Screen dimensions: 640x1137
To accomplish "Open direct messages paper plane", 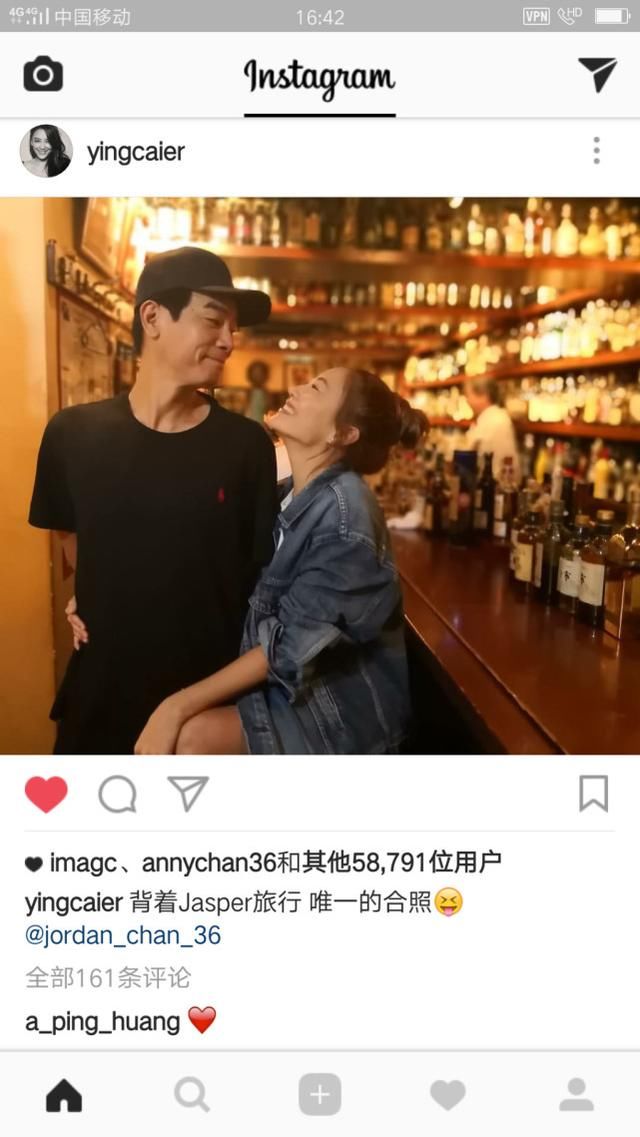I will [x=597, y=75].
